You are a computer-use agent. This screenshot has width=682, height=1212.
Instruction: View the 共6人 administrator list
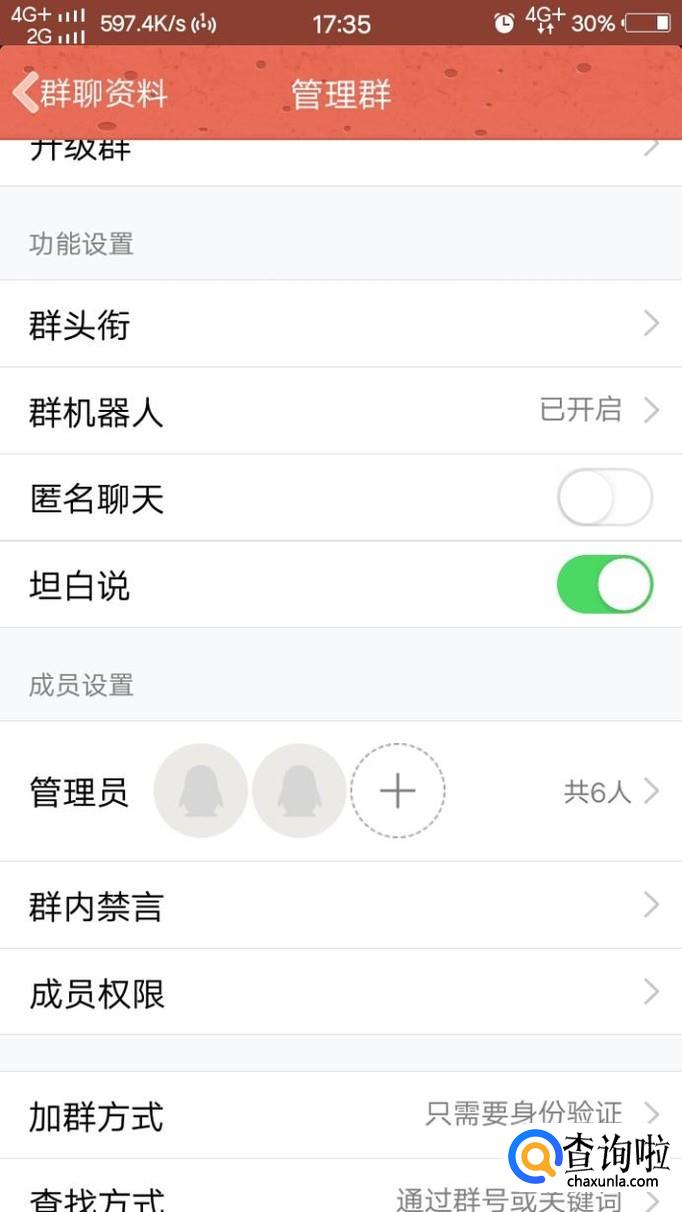(x=610, y=792)
